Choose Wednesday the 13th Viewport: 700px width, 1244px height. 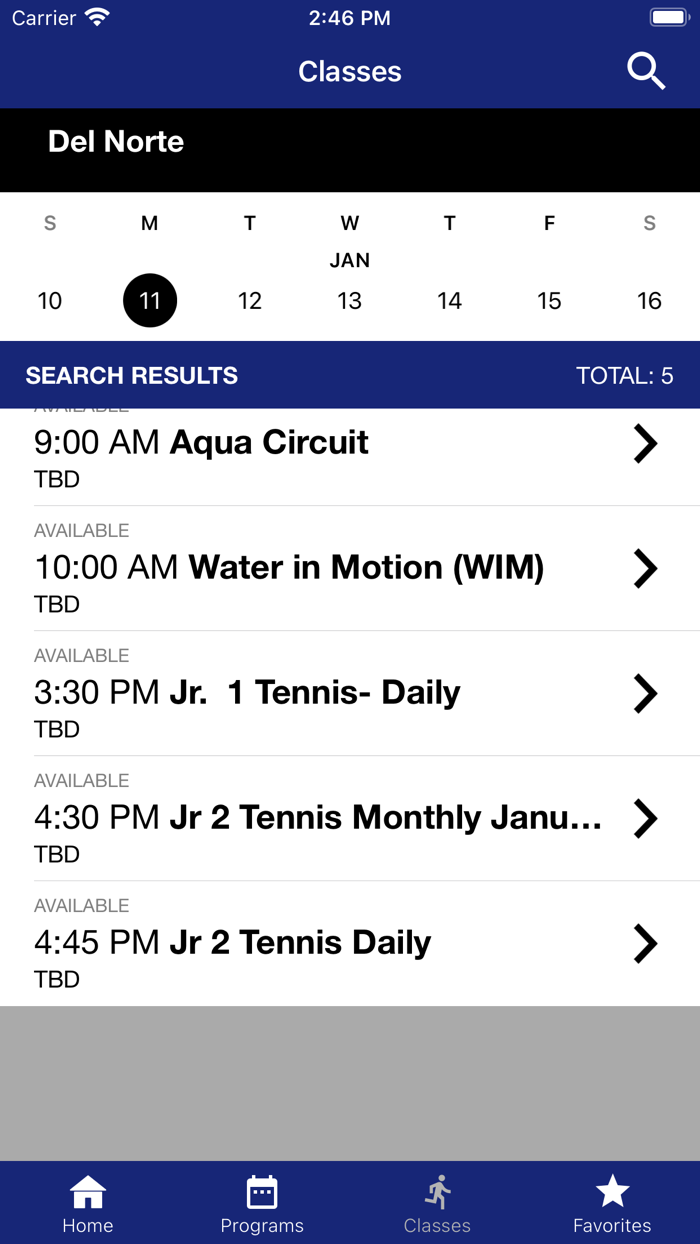click(350, 300)
